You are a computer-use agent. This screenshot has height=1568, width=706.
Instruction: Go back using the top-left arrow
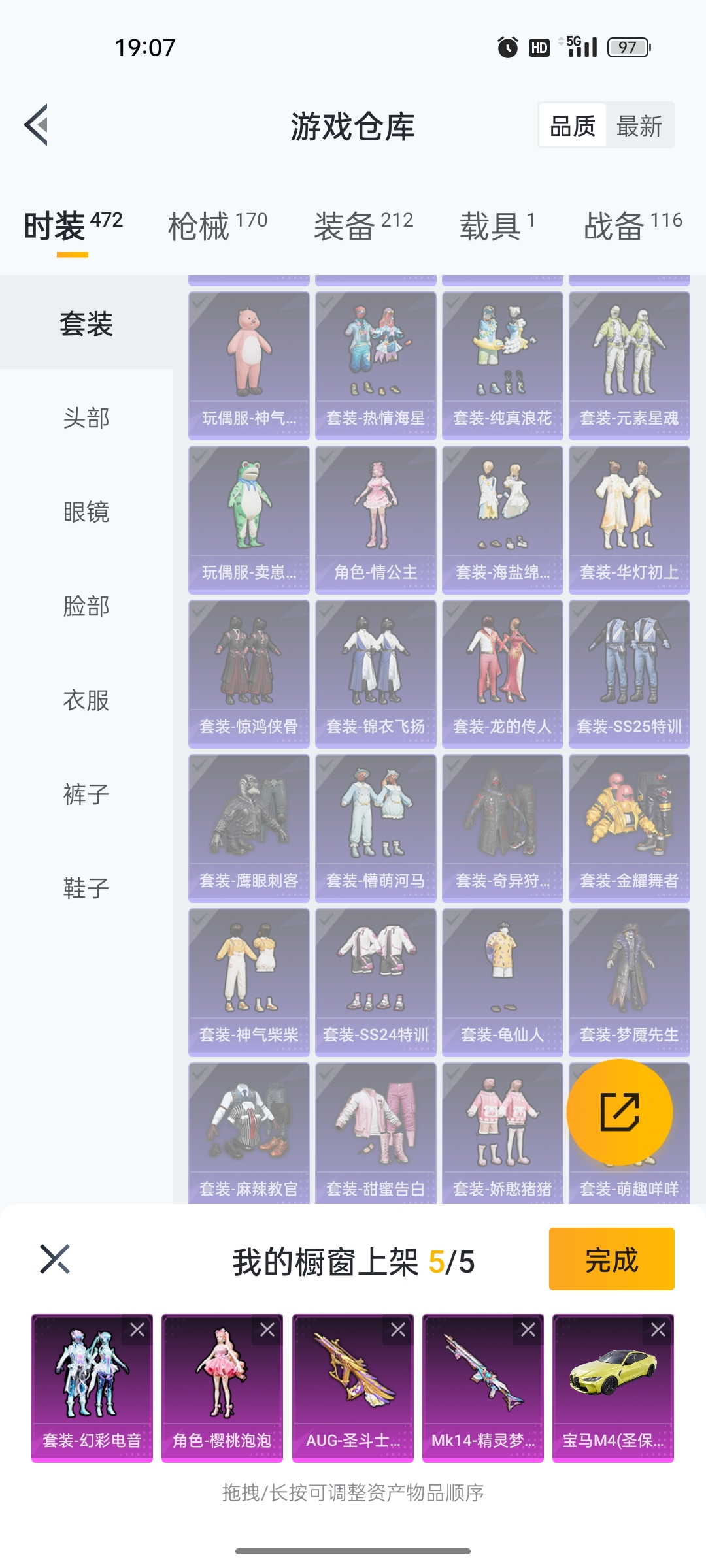pyautogui.click(x=37, y=125)
